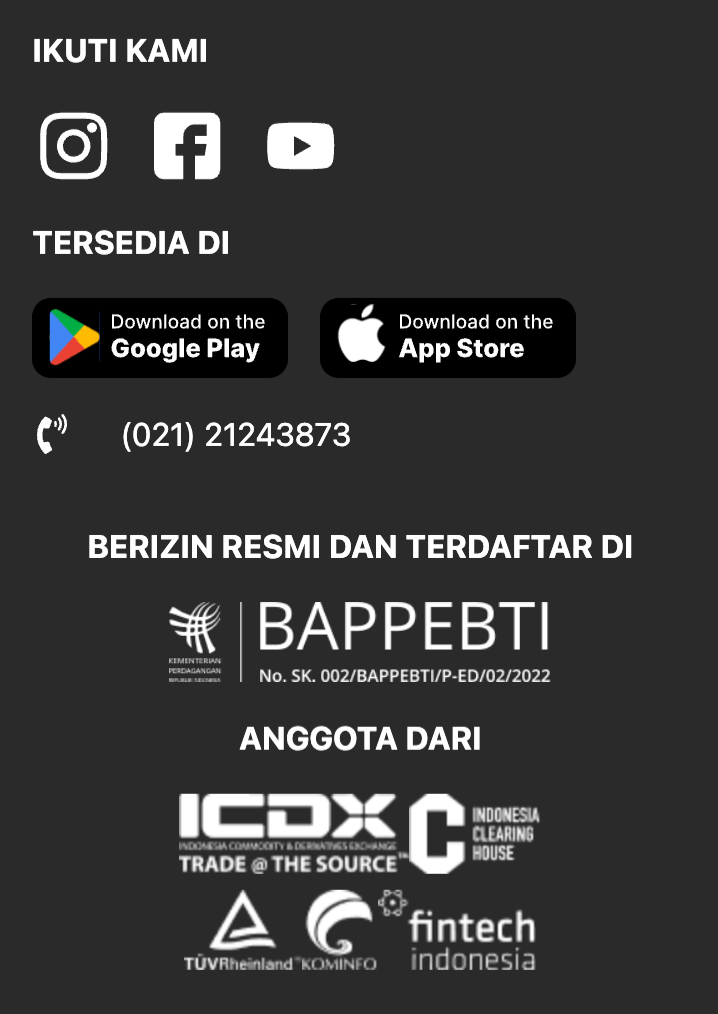Download the app on Google Play
718x1014 pixels.
pos(160,338)
